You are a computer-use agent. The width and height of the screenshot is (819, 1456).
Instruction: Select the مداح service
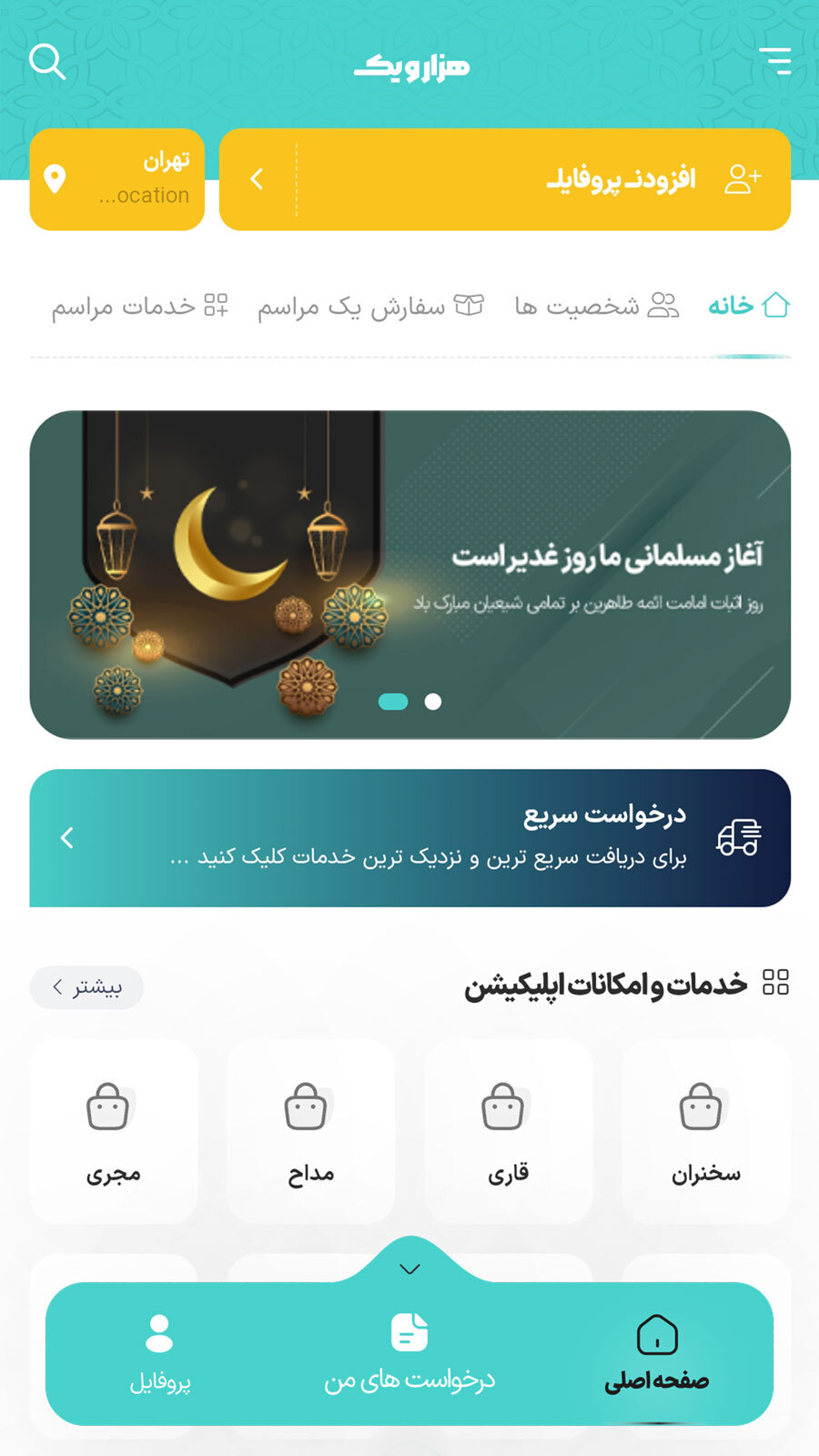310,1131
